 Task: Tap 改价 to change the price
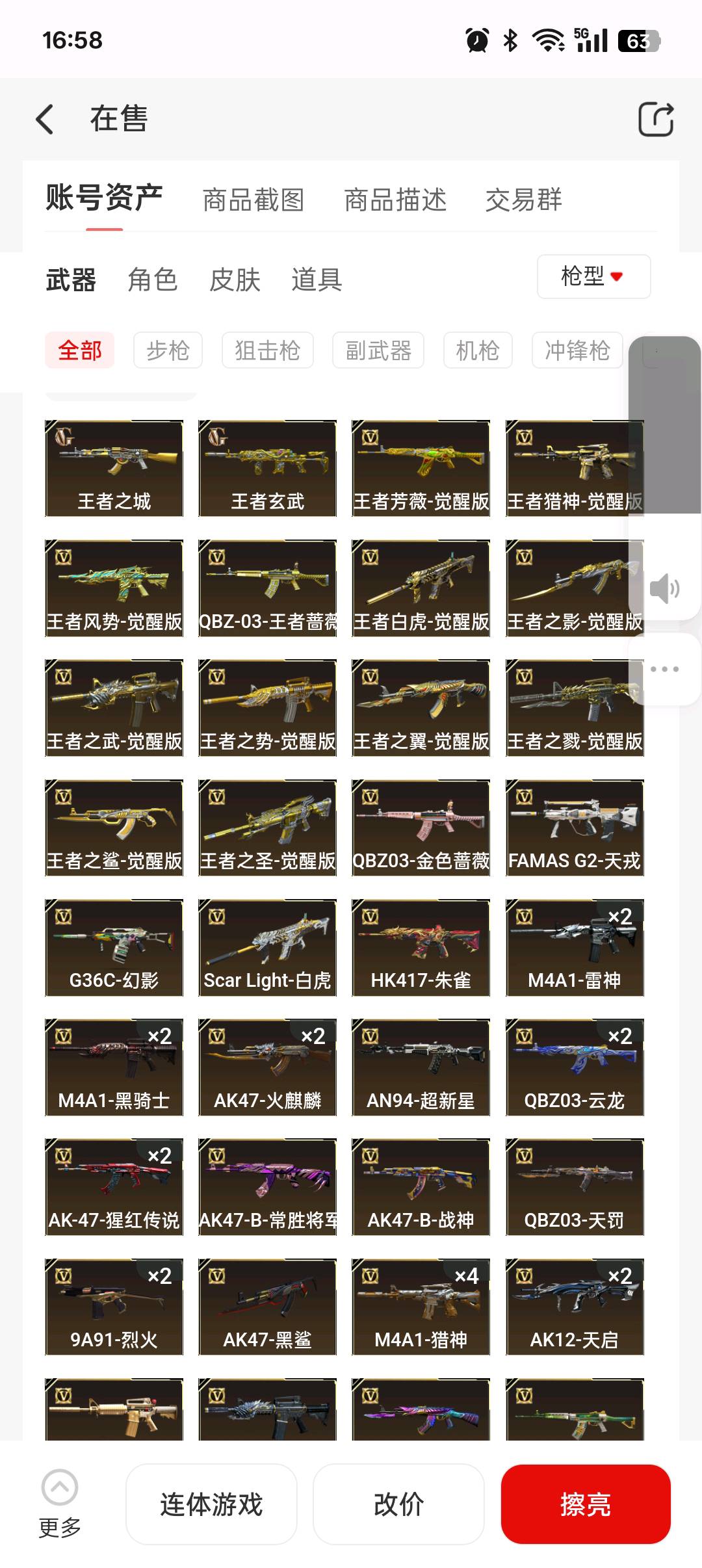point(398,1504)
